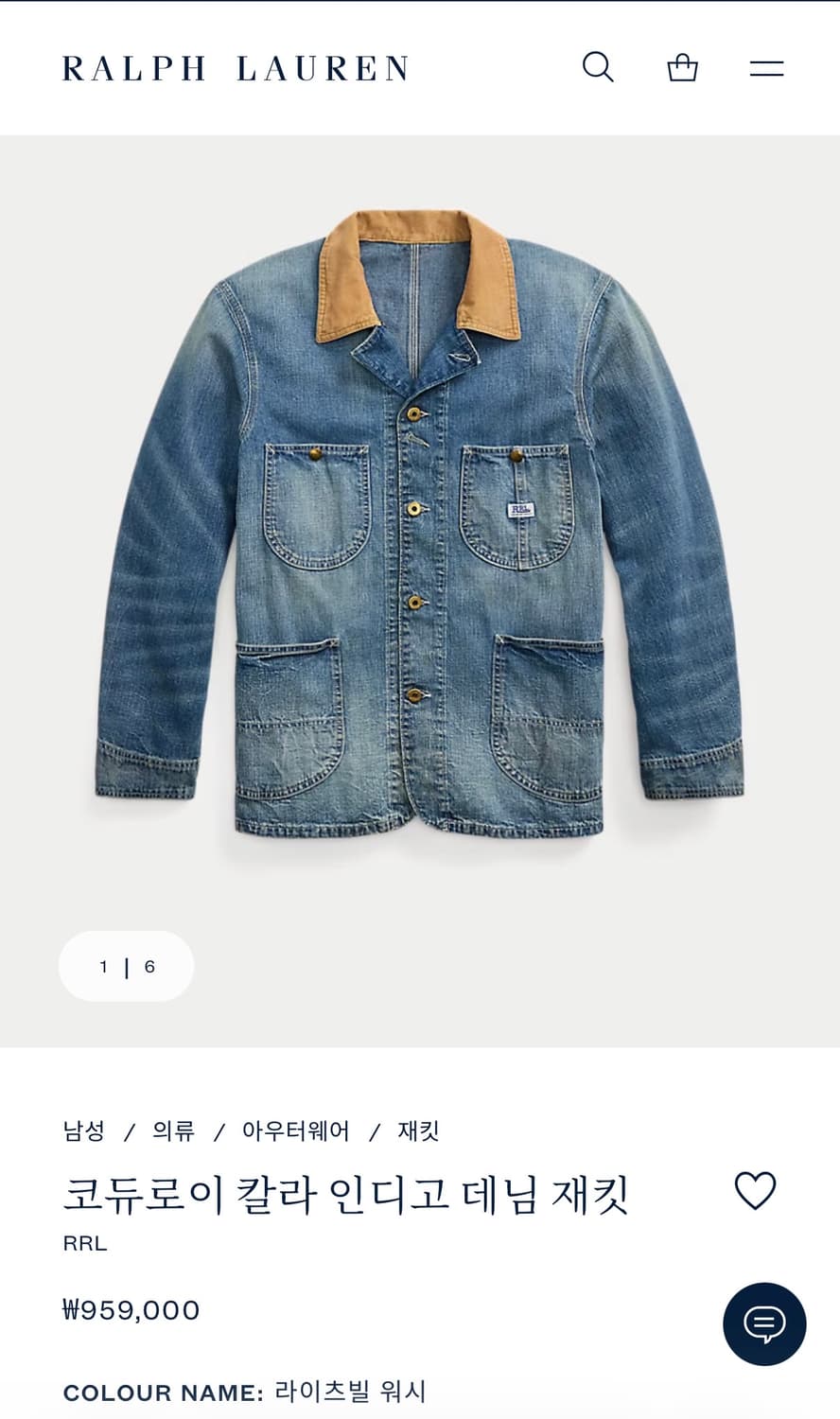Toggle the site menu with hamburger lines
Image resolution: width=840 pixels, height=1419 pixels.
point(768,66)
